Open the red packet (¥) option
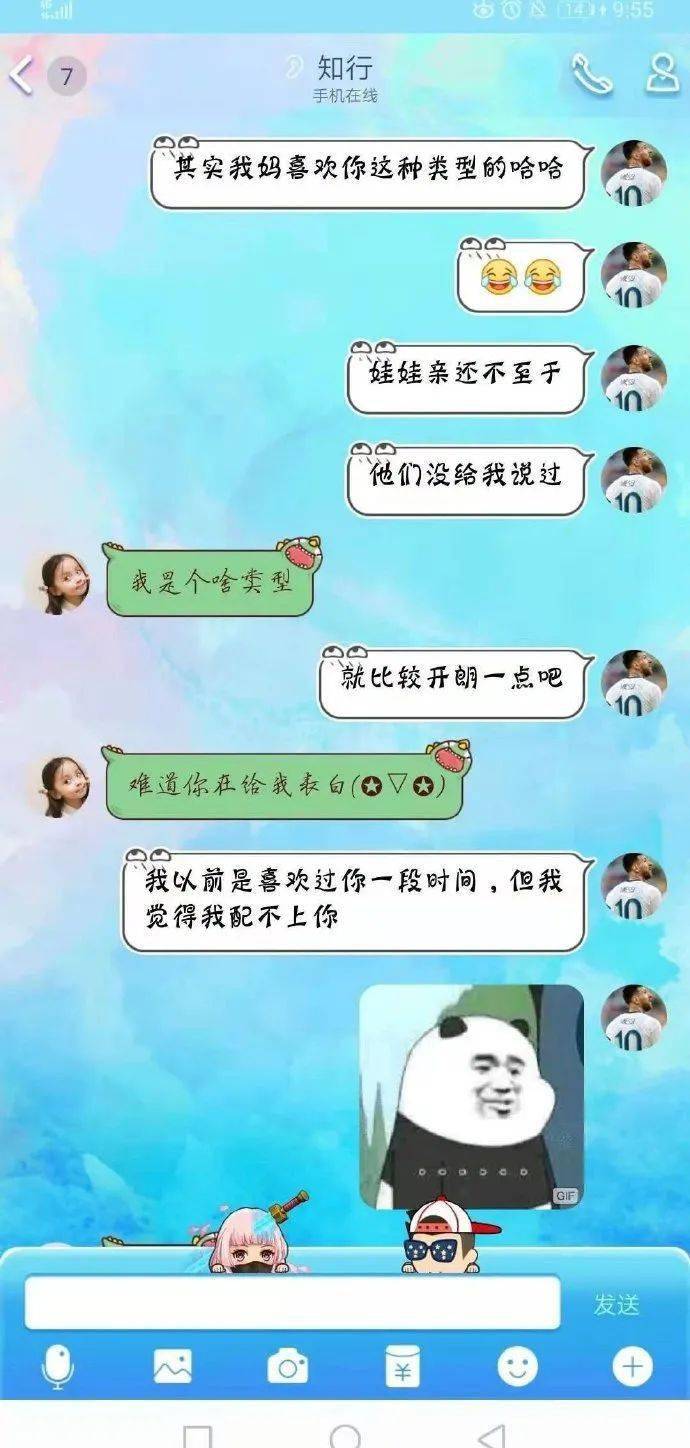Viewport: 690px width, 1448px height. tap(402, 1366)
